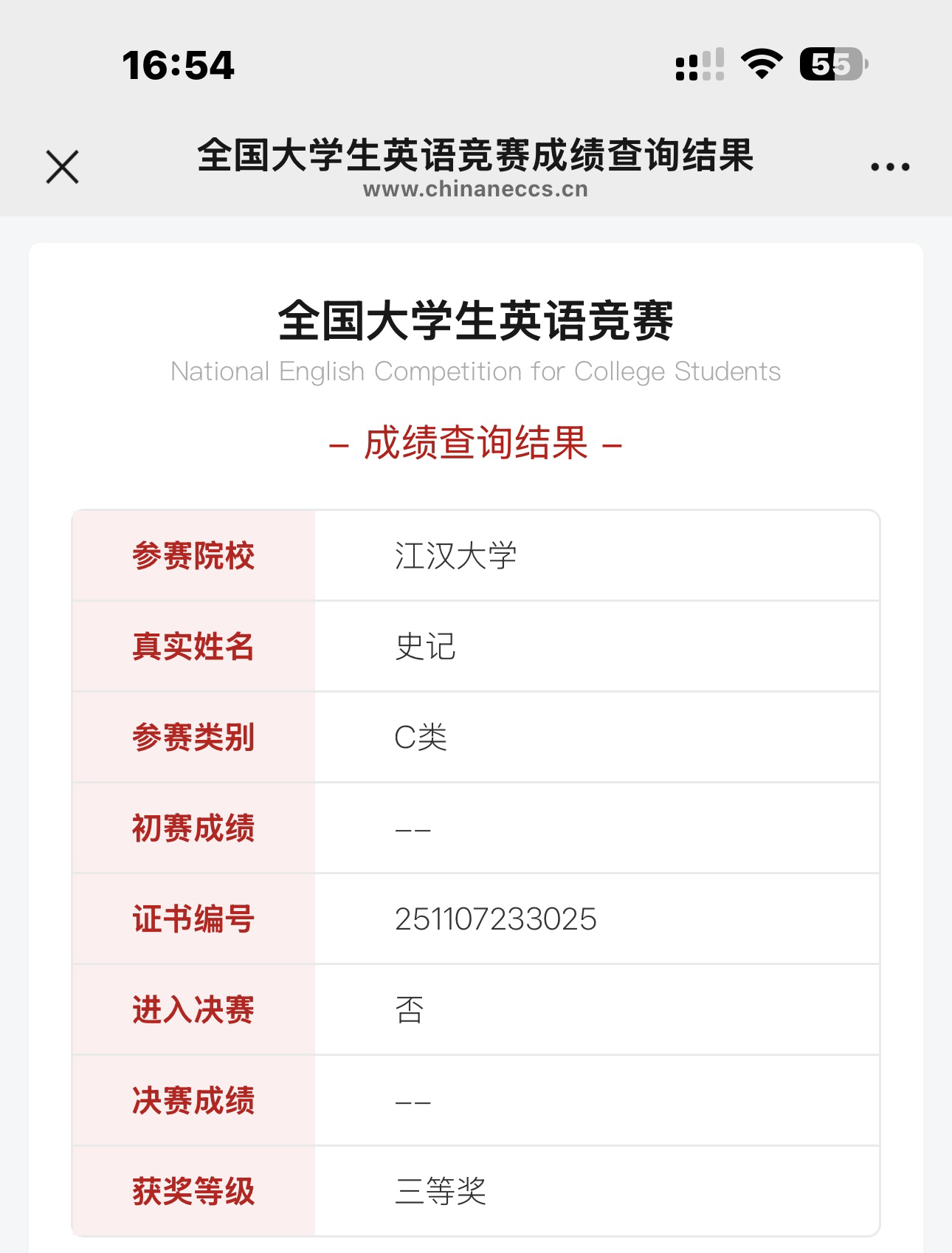The width and height of the screenshot is (952, 1253).
Task: Open the three-dot overflow menu
Action: [890, 167]
